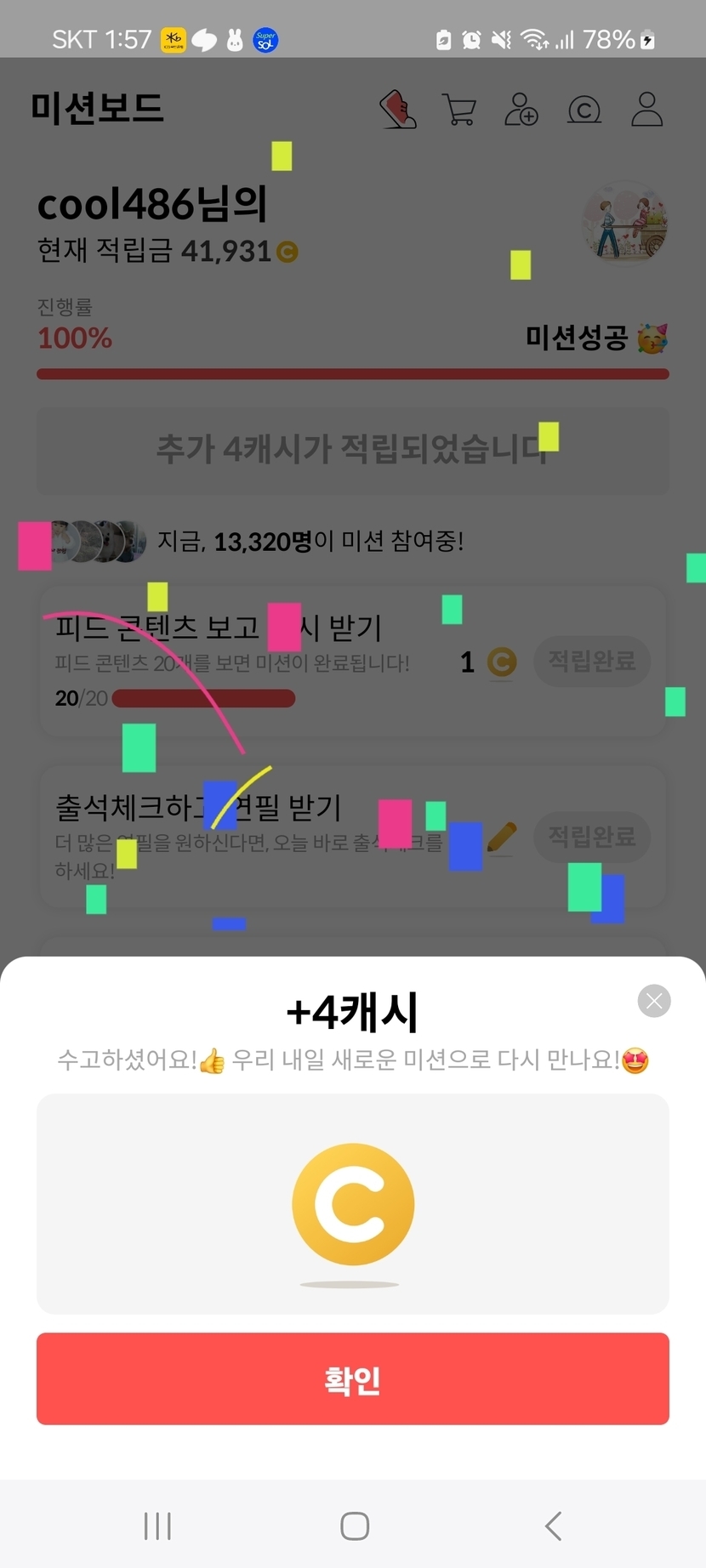Confirm the +4 cash reward with 확인
The height and width of the screenshot is (1568, 706).
pos(353,1378)
